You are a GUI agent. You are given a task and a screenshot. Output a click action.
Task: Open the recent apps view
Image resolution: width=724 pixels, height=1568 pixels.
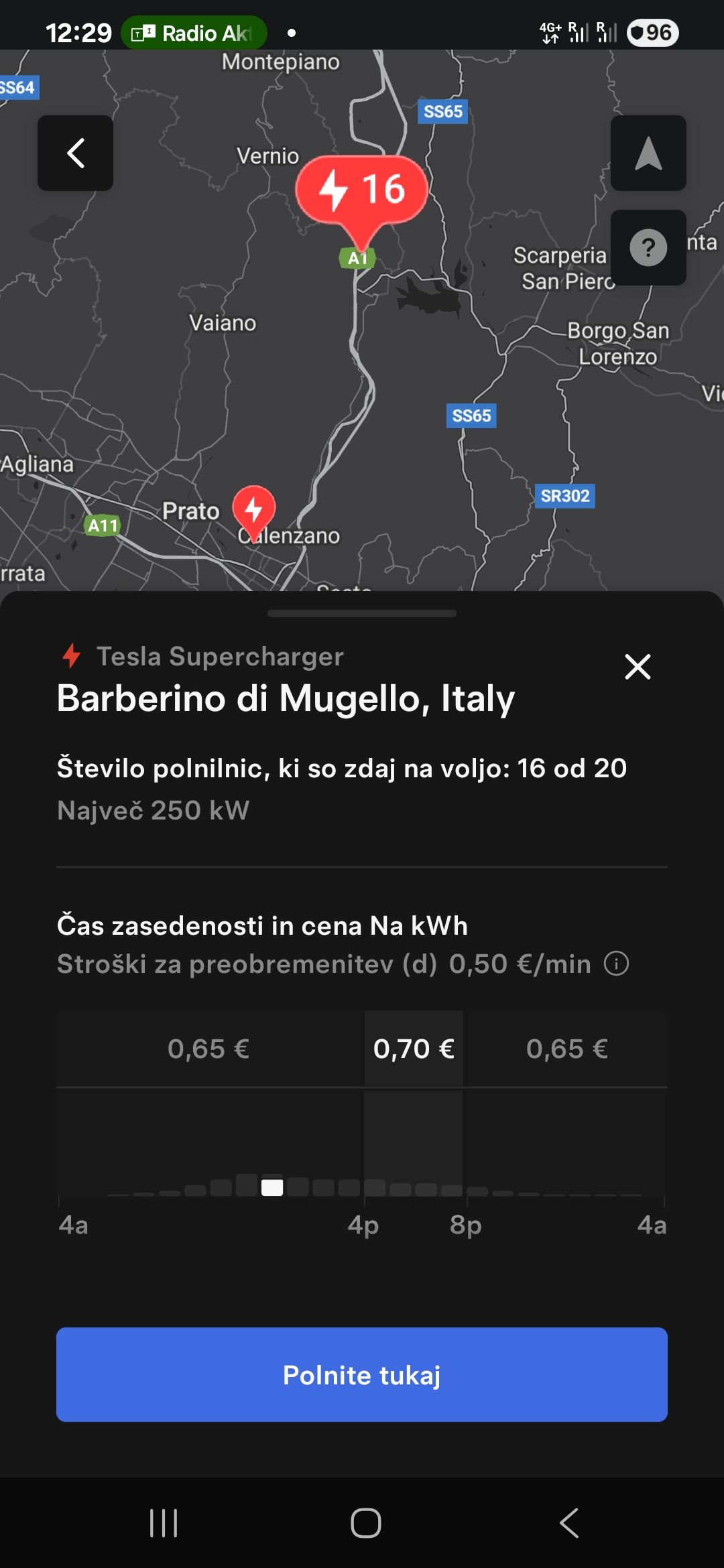tap(164, 1523)
